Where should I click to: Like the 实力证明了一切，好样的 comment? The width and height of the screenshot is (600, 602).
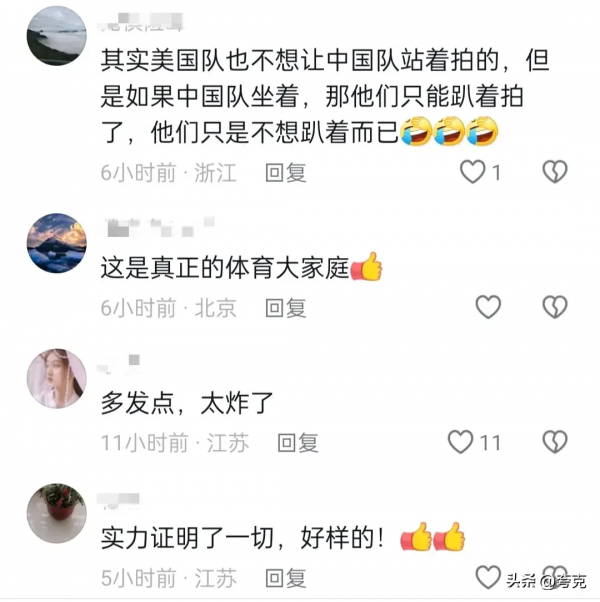pos(487,577)
